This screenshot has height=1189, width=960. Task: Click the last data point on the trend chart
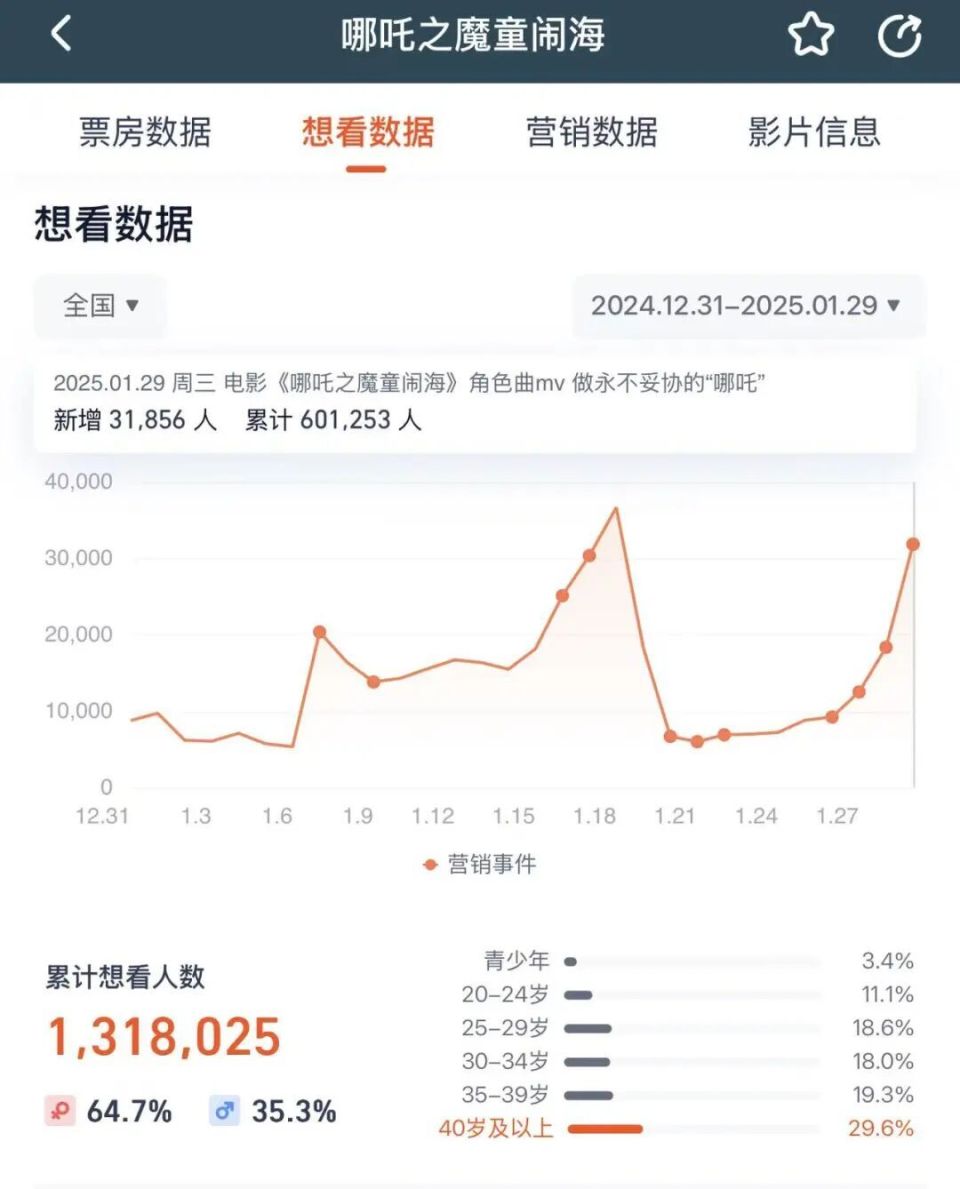911,543
